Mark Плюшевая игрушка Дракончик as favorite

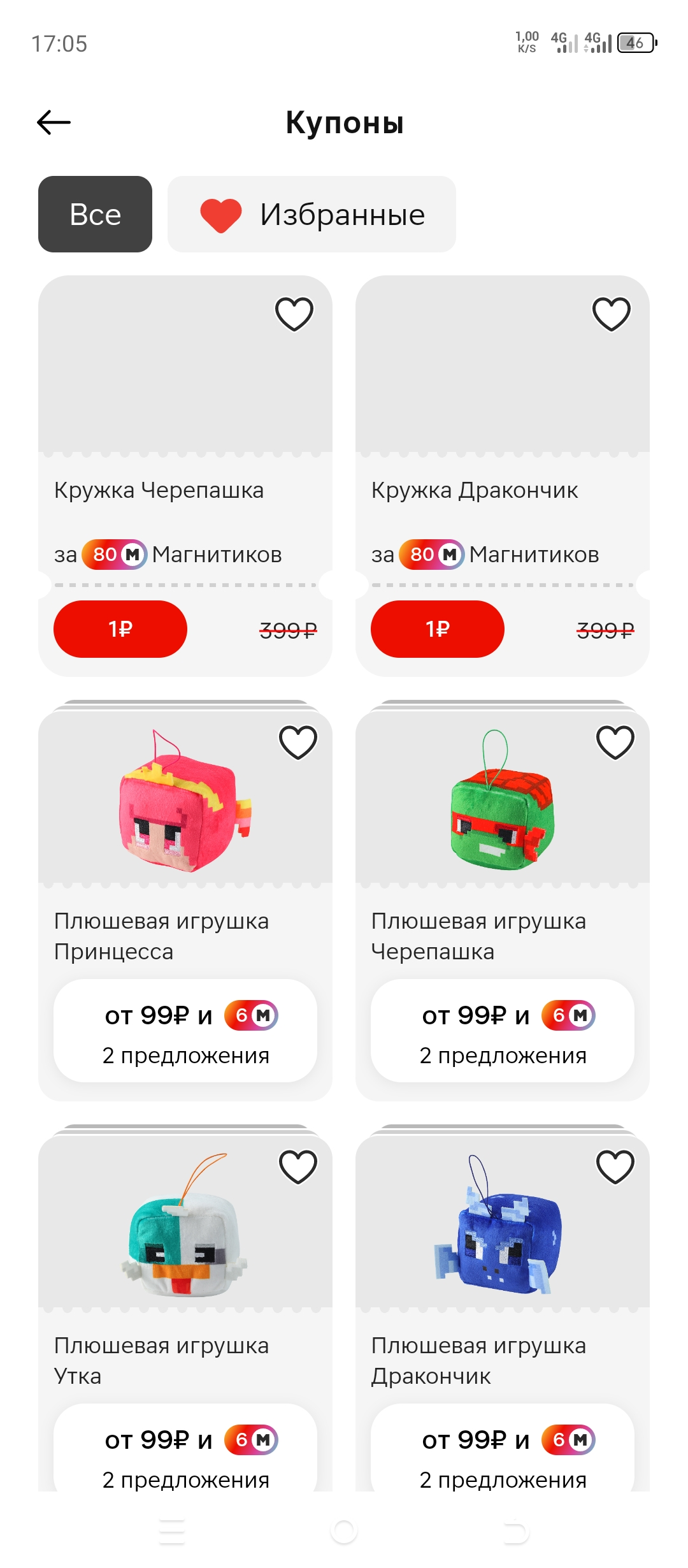(615, 1167)
